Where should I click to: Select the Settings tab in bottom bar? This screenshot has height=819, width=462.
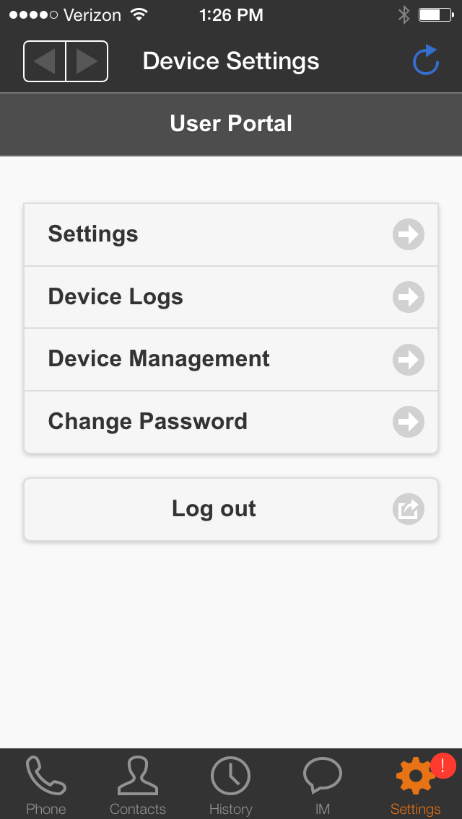click(416, 785)
